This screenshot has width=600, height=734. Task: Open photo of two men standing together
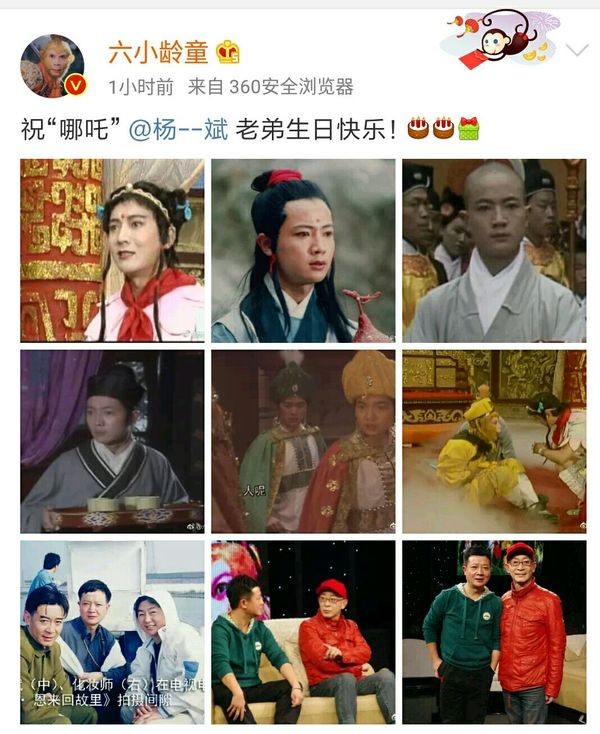pos(494,632)
